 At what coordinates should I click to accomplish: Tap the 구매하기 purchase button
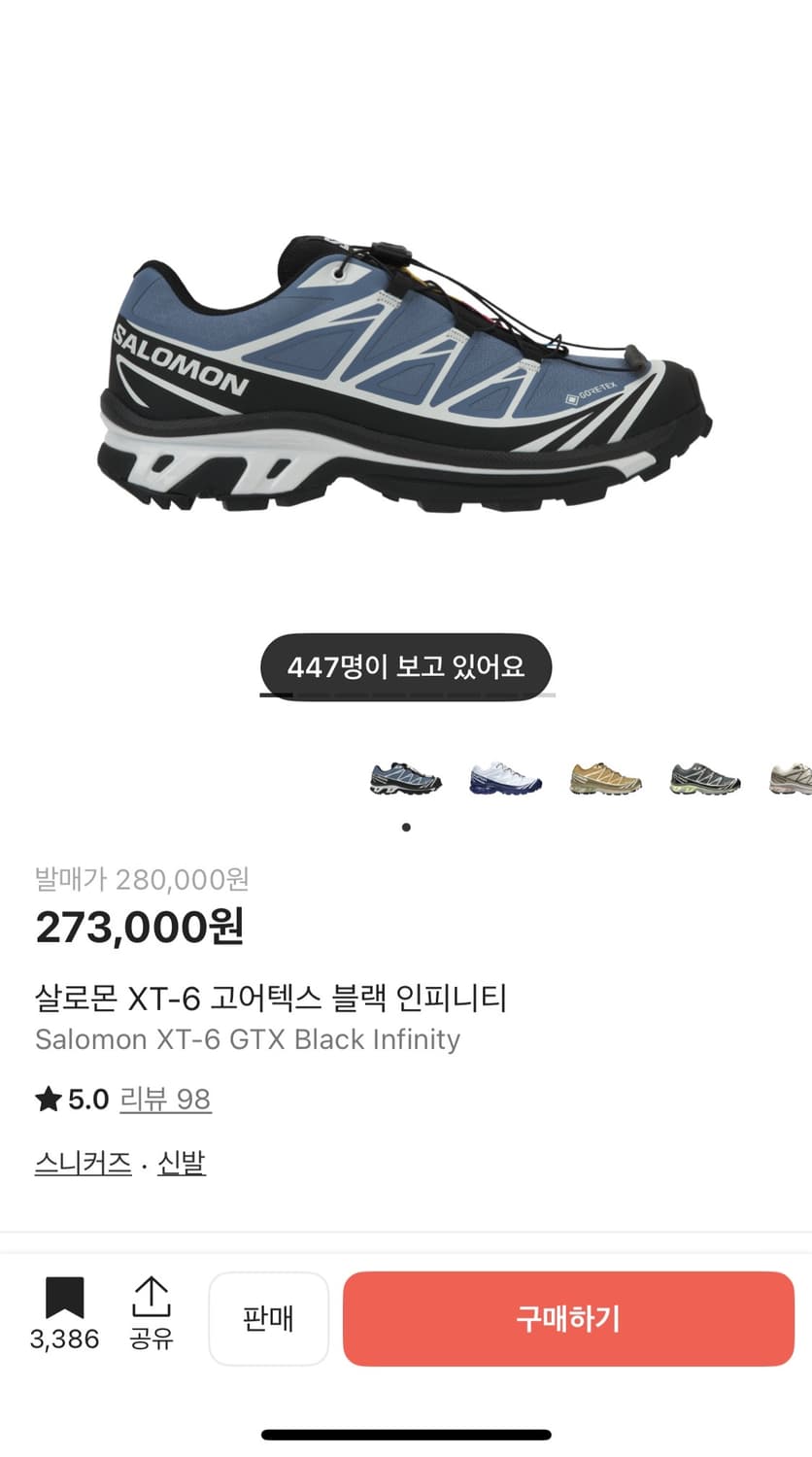tap(568, 1318)
